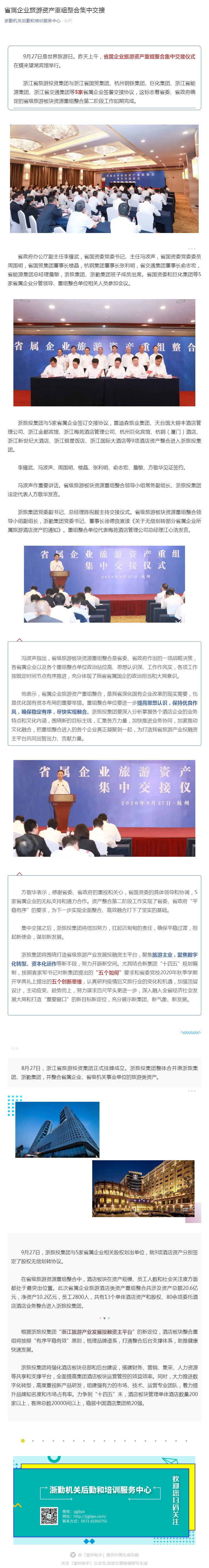Enlarge the speaker at podium photo
This screenshot has height=1568, width=209.
[x=104, y=584]
